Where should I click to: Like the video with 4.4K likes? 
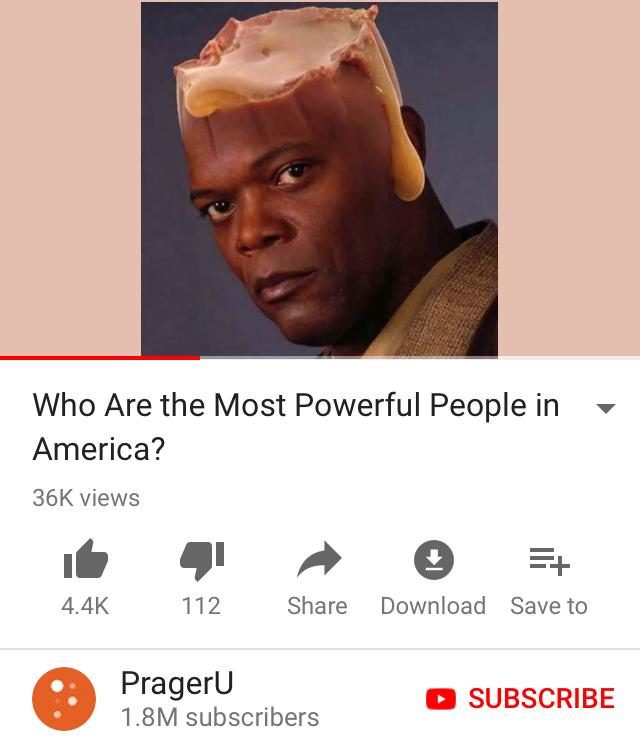[85, 561]
